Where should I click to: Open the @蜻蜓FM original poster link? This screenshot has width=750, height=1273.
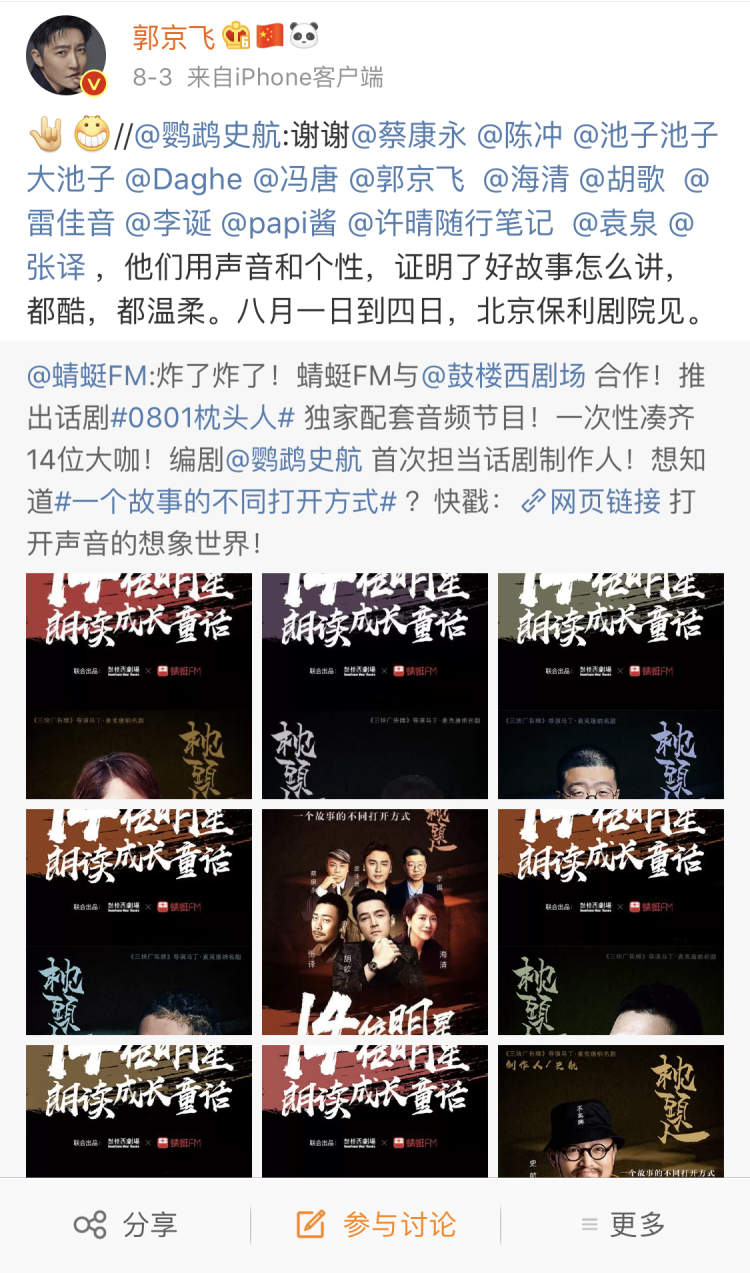[x=88, y=375]
